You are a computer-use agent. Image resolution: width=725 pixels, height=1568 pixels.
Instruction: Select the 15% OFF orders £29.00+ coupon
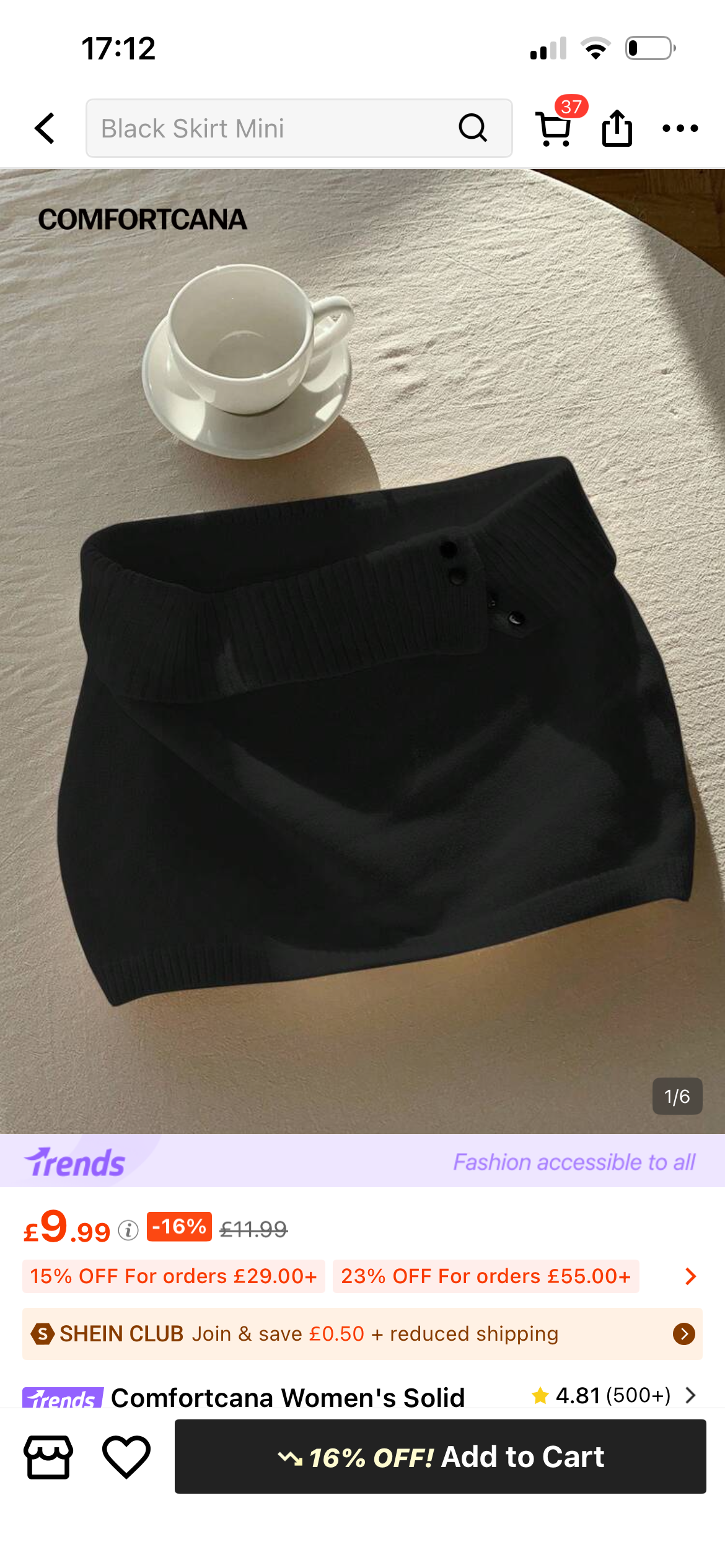tap(174, 1276)
